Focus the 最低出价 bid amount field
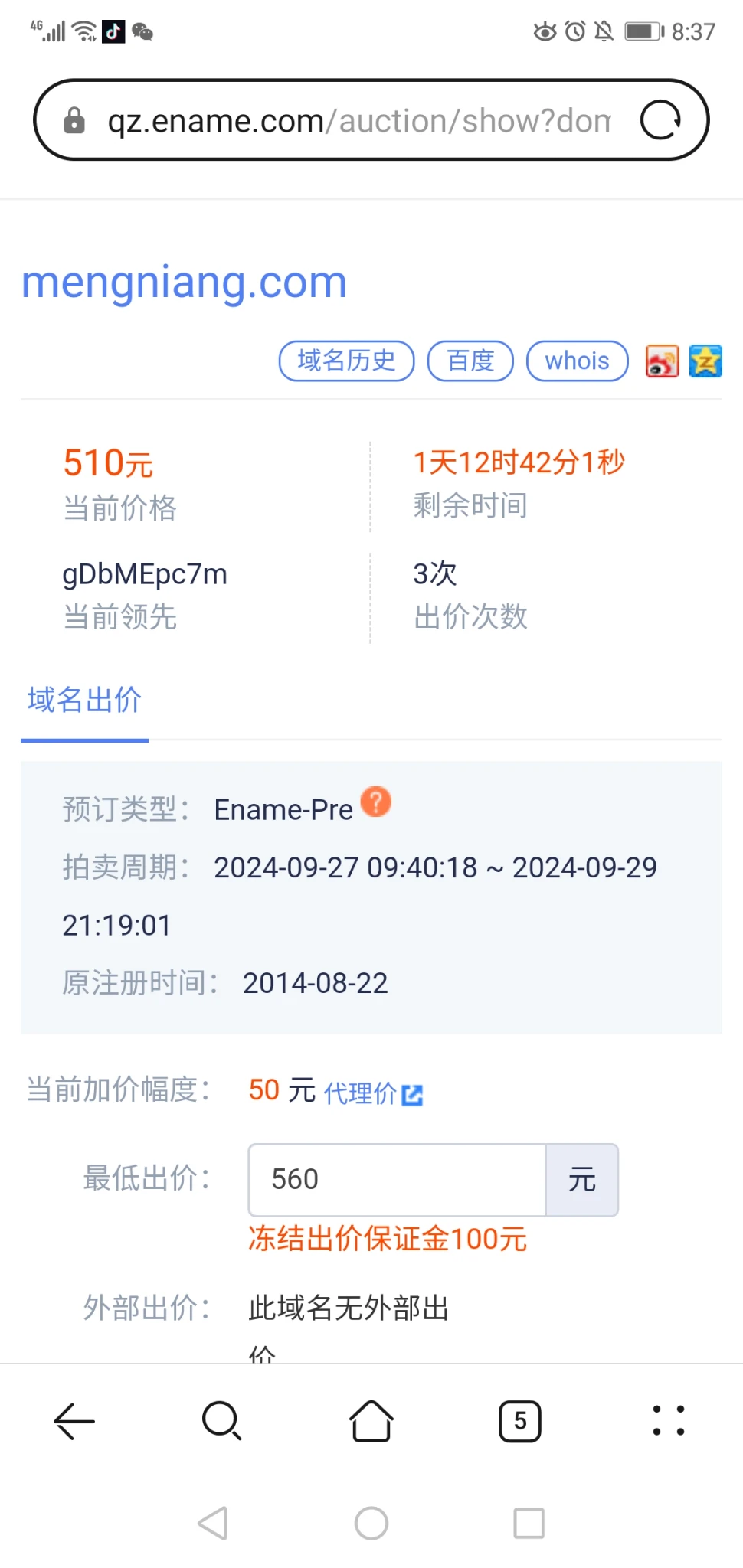The width and height of the screenshot is (743, 1568). (x=397, y=1180)
